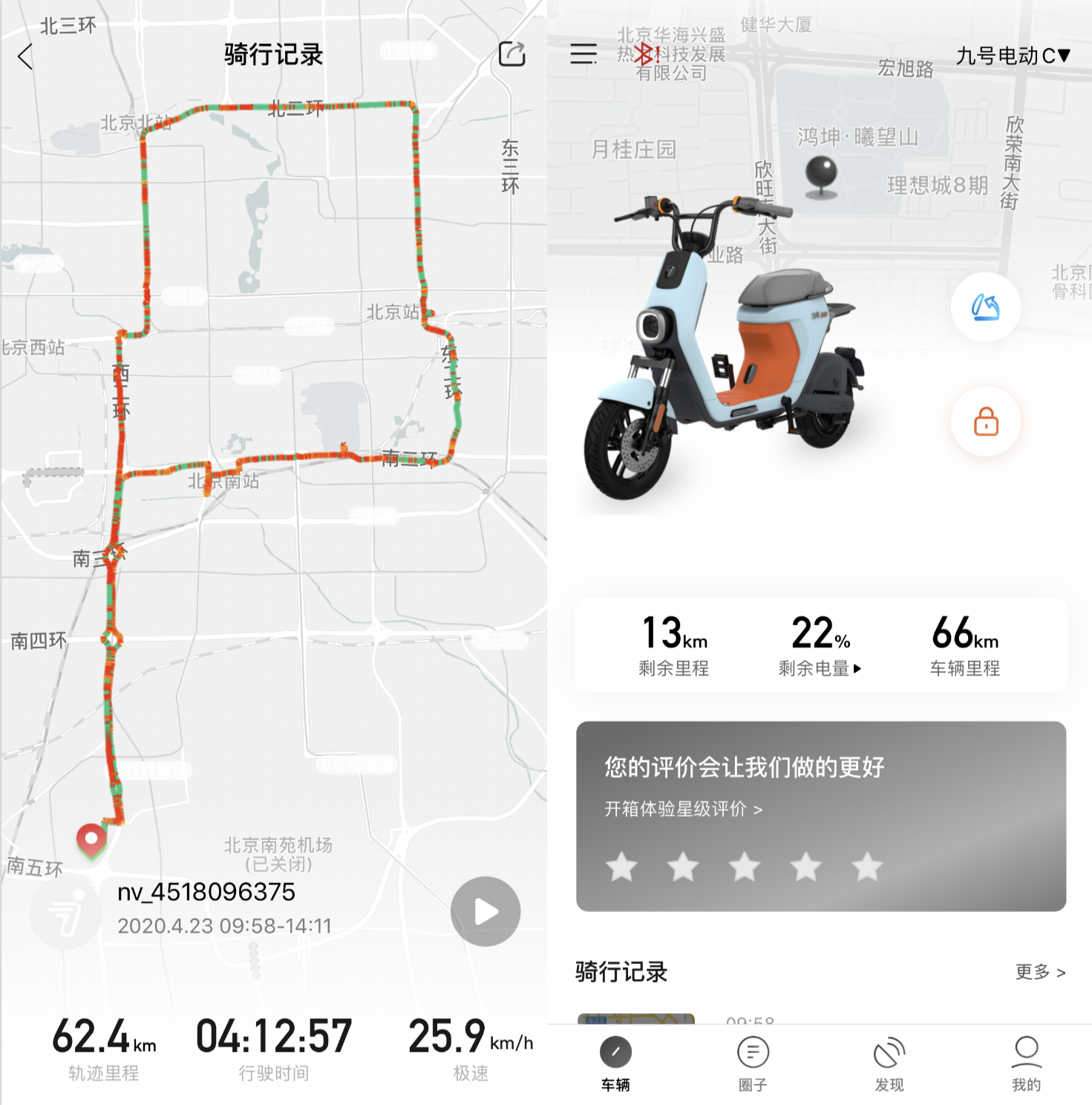Play the ride track animation
1092x1105 pixels.
coord(485,911)
